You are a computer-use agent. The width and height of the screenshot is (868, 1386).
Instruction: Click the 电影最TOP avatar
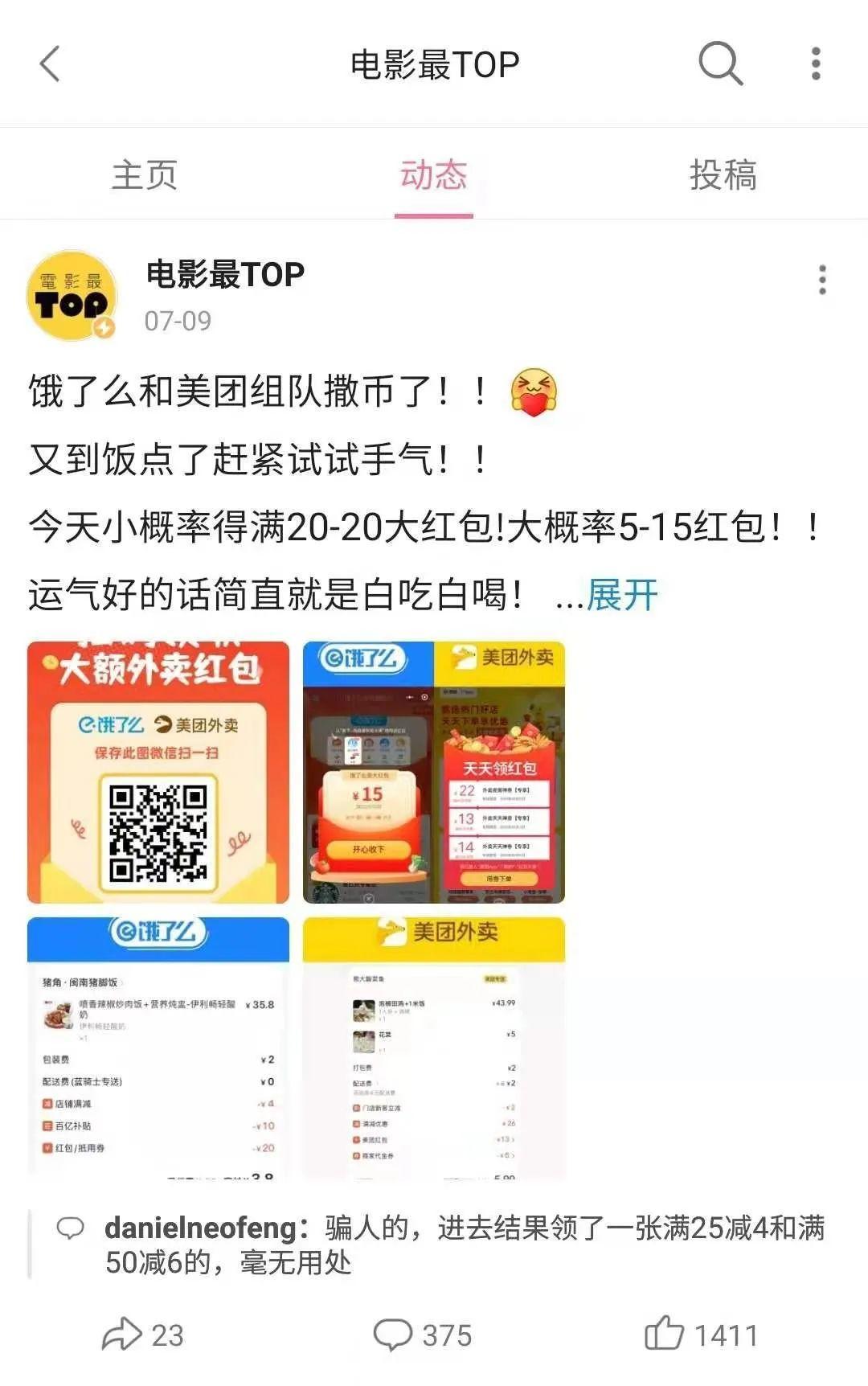click(x=72, y=296)
